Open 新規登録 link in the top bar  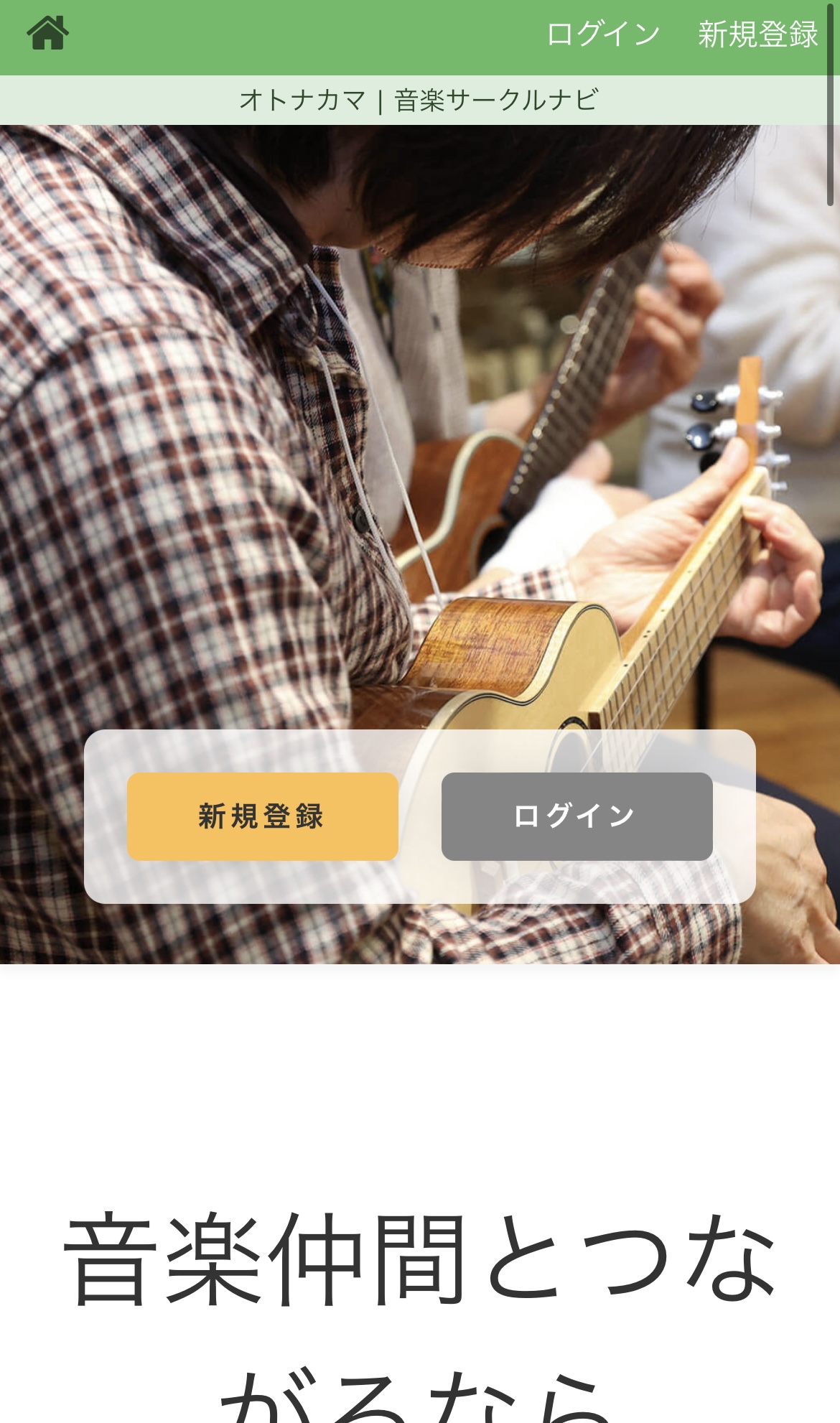[x=757, y=34]
